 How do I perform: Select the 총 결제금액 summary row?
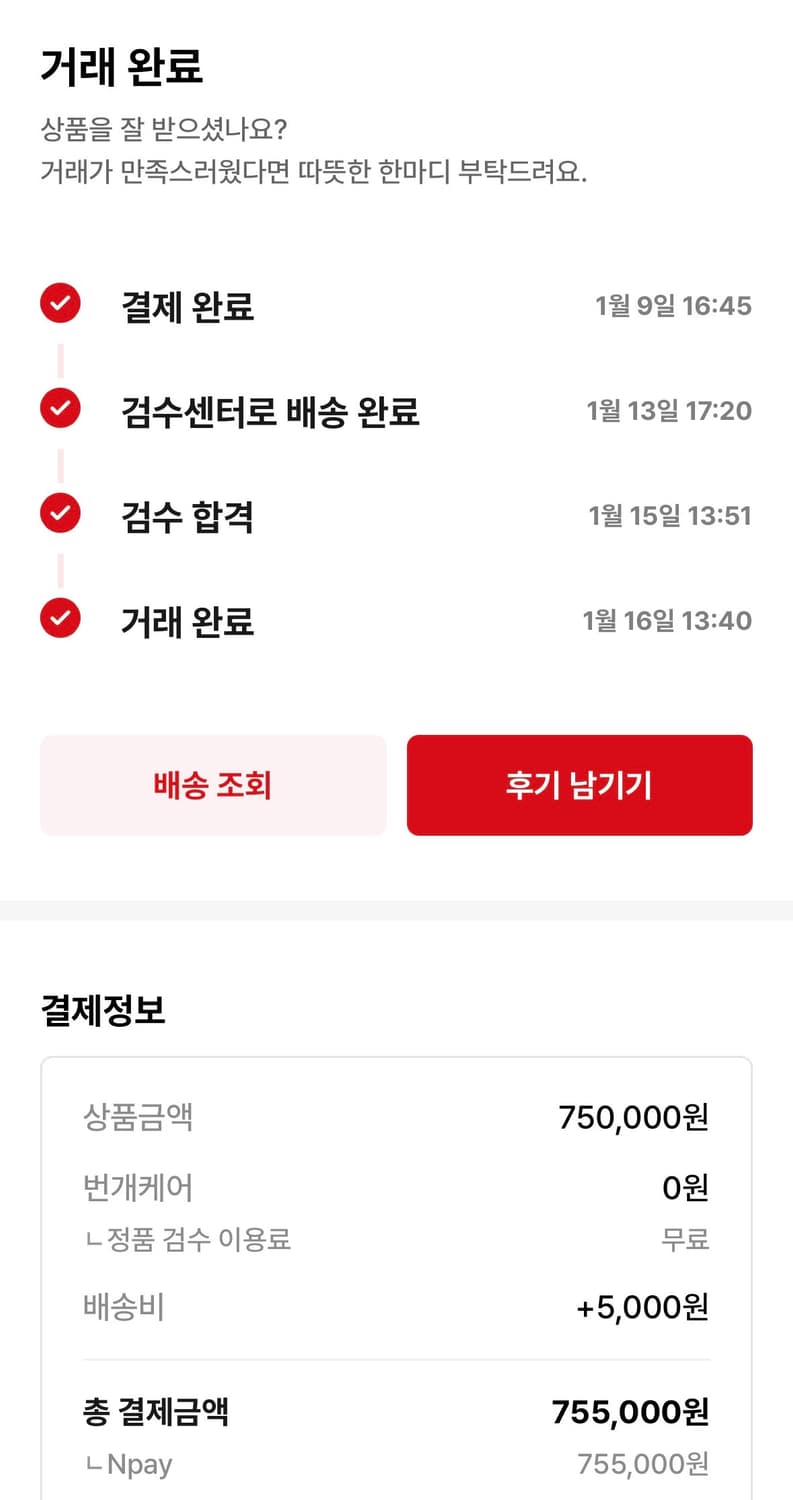[x=396, y=1413]
